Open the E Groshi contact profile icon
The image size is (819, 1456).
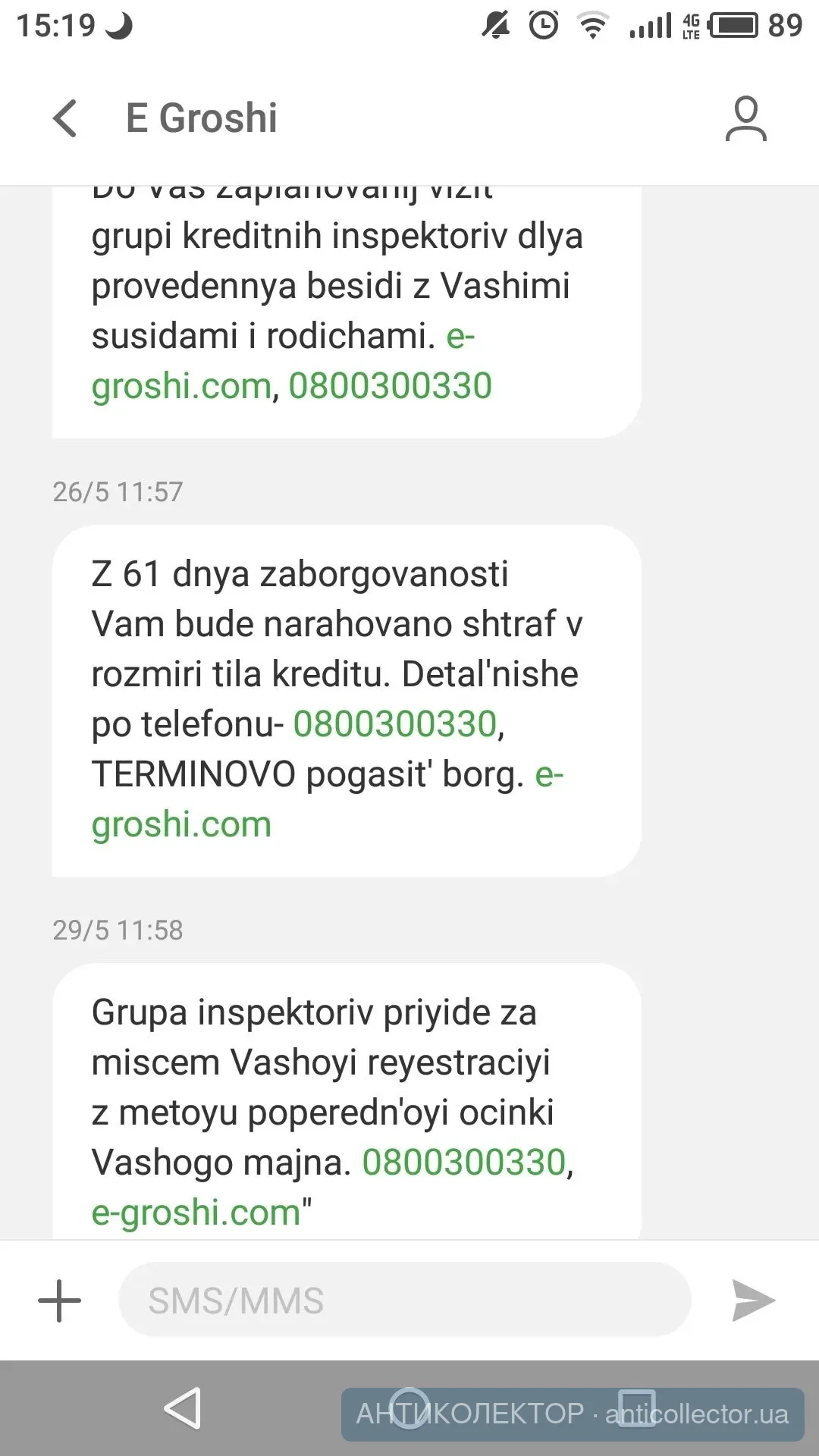745,118
